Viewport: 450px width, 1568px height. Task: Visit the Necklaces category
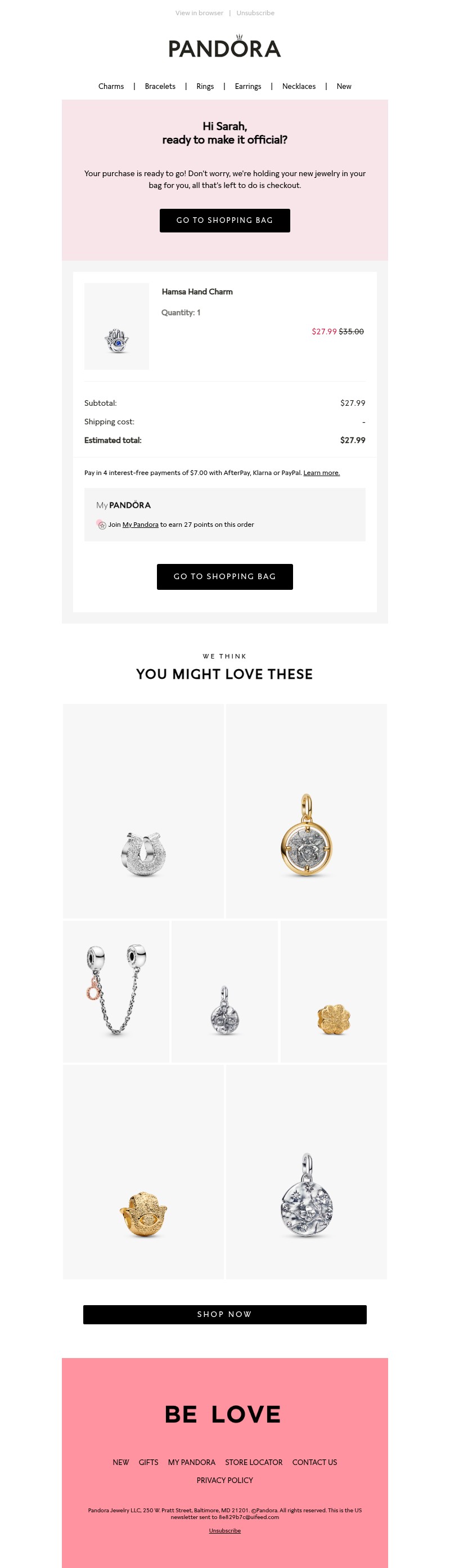click(x=299, y=87)
